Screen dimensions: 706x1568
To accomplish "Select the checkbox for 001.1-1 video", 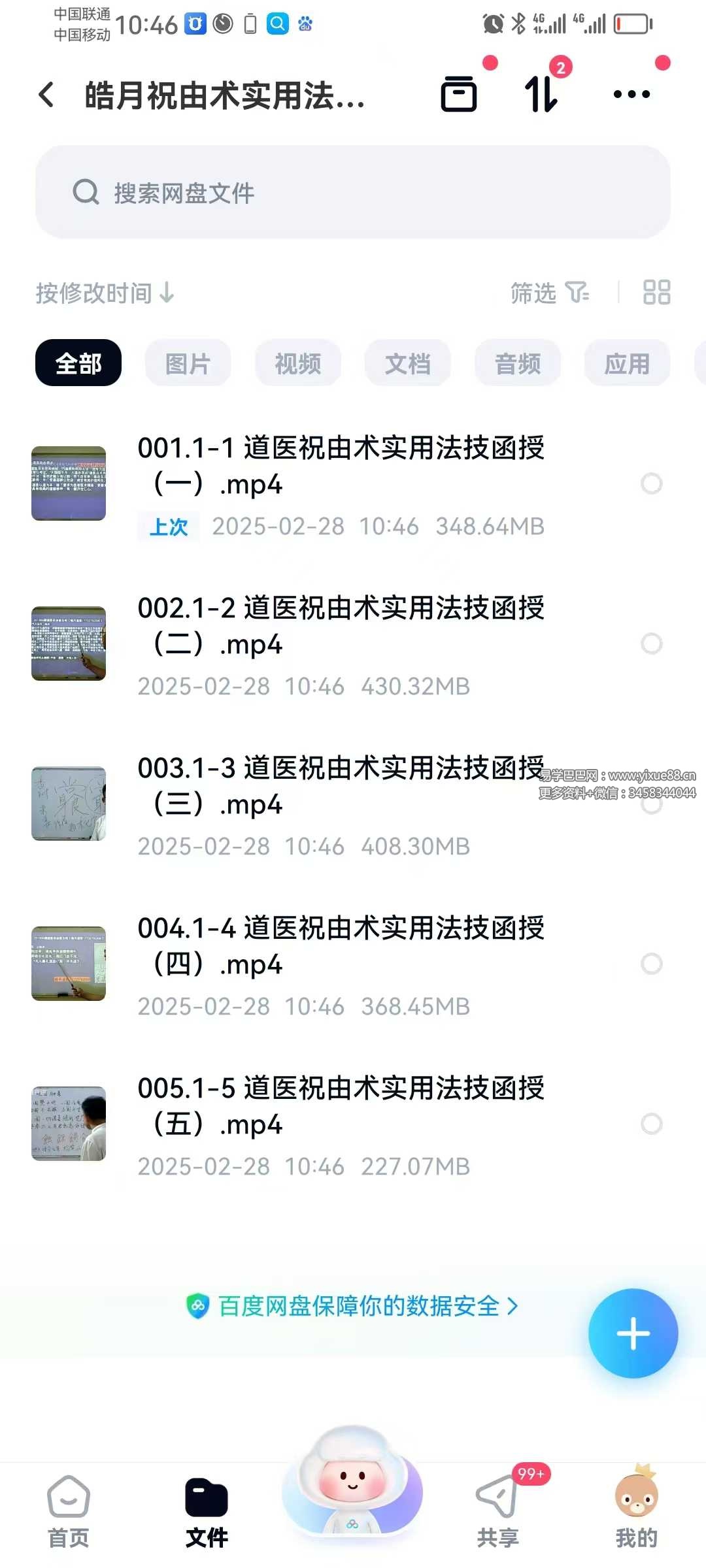I will (x=651, y=483).
